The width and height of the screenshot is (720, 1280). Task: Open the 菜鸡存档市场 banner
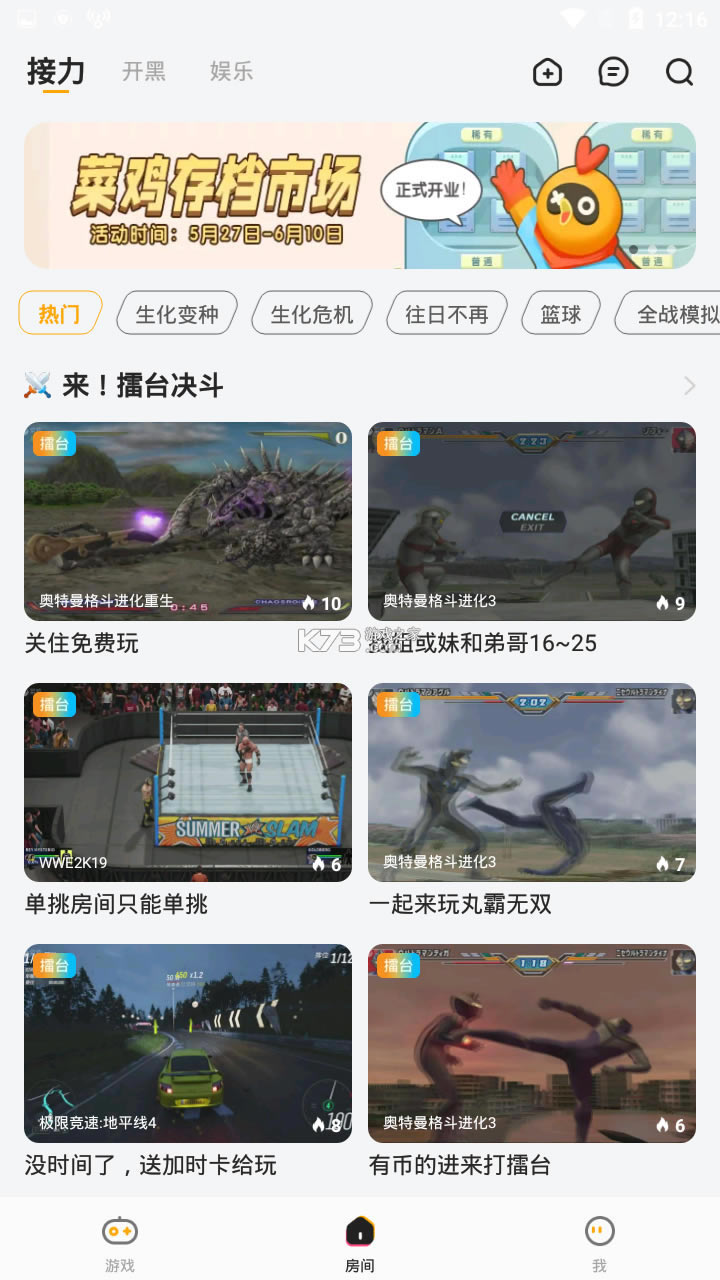click(x=359, y=196)
